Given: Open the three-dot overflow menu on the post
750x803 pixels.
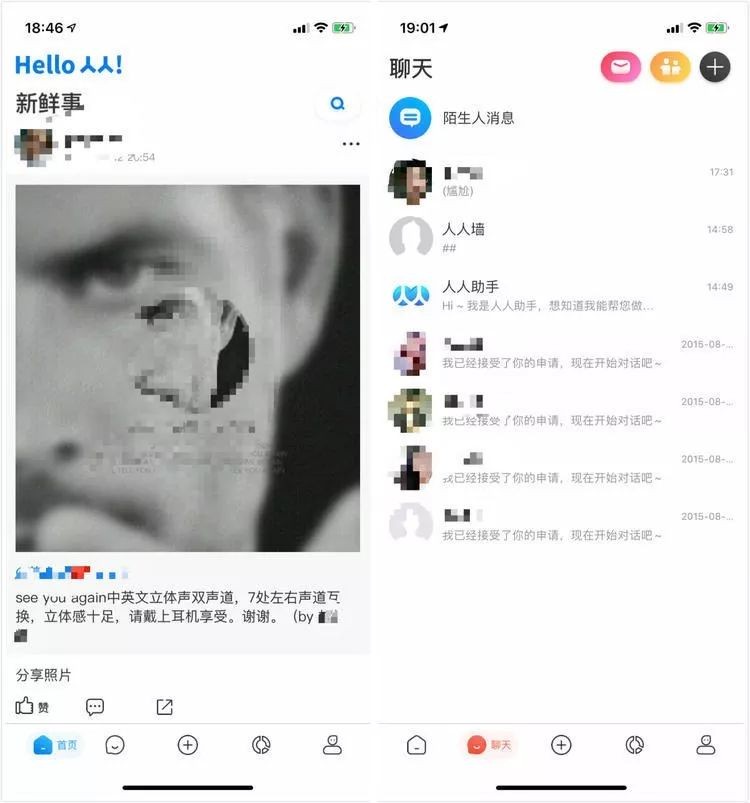Looking at the screenshot, I should [350, 144].
